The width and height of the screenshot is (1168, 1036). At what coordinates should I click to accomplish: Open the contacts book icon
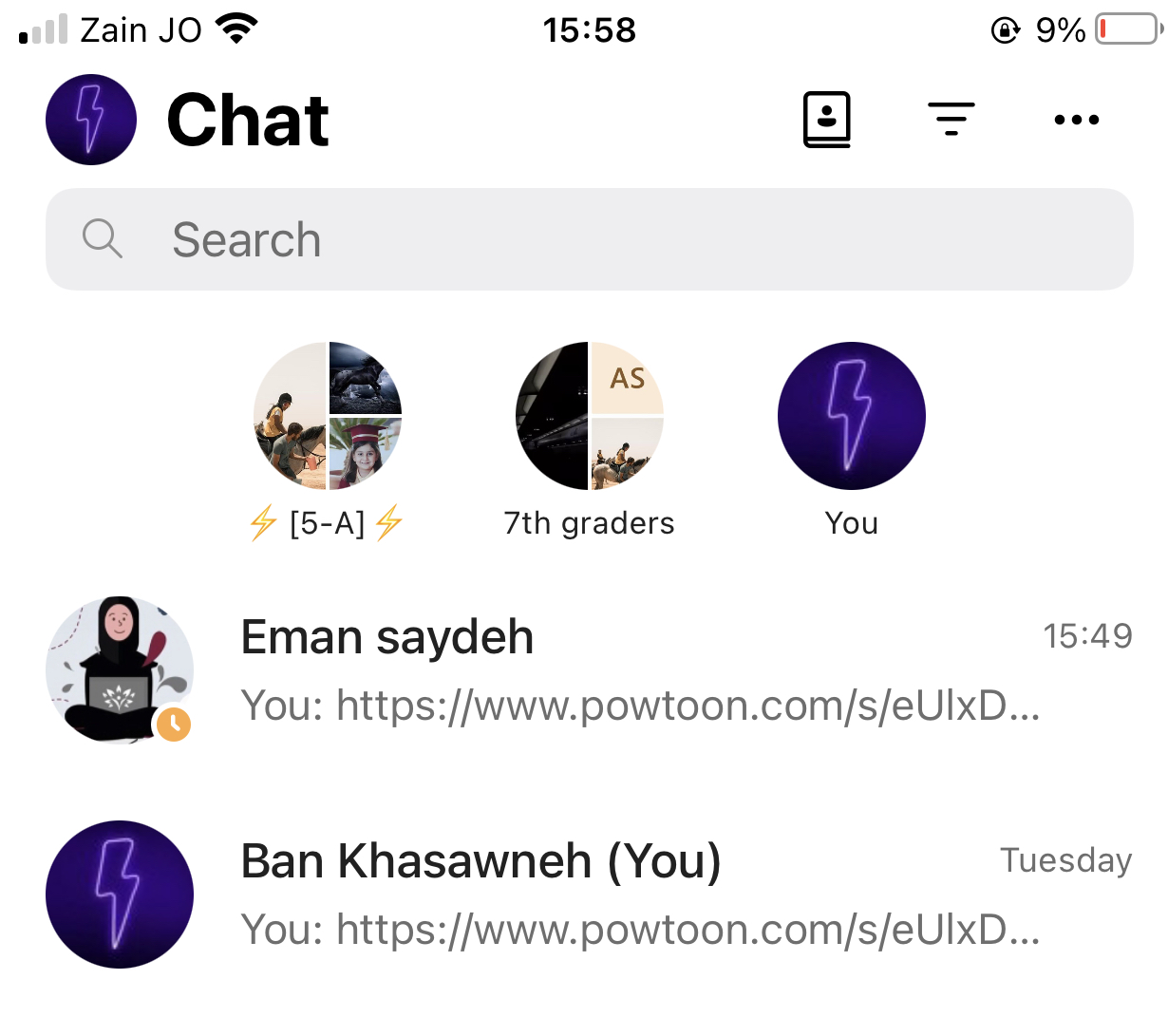click(826, 120)
